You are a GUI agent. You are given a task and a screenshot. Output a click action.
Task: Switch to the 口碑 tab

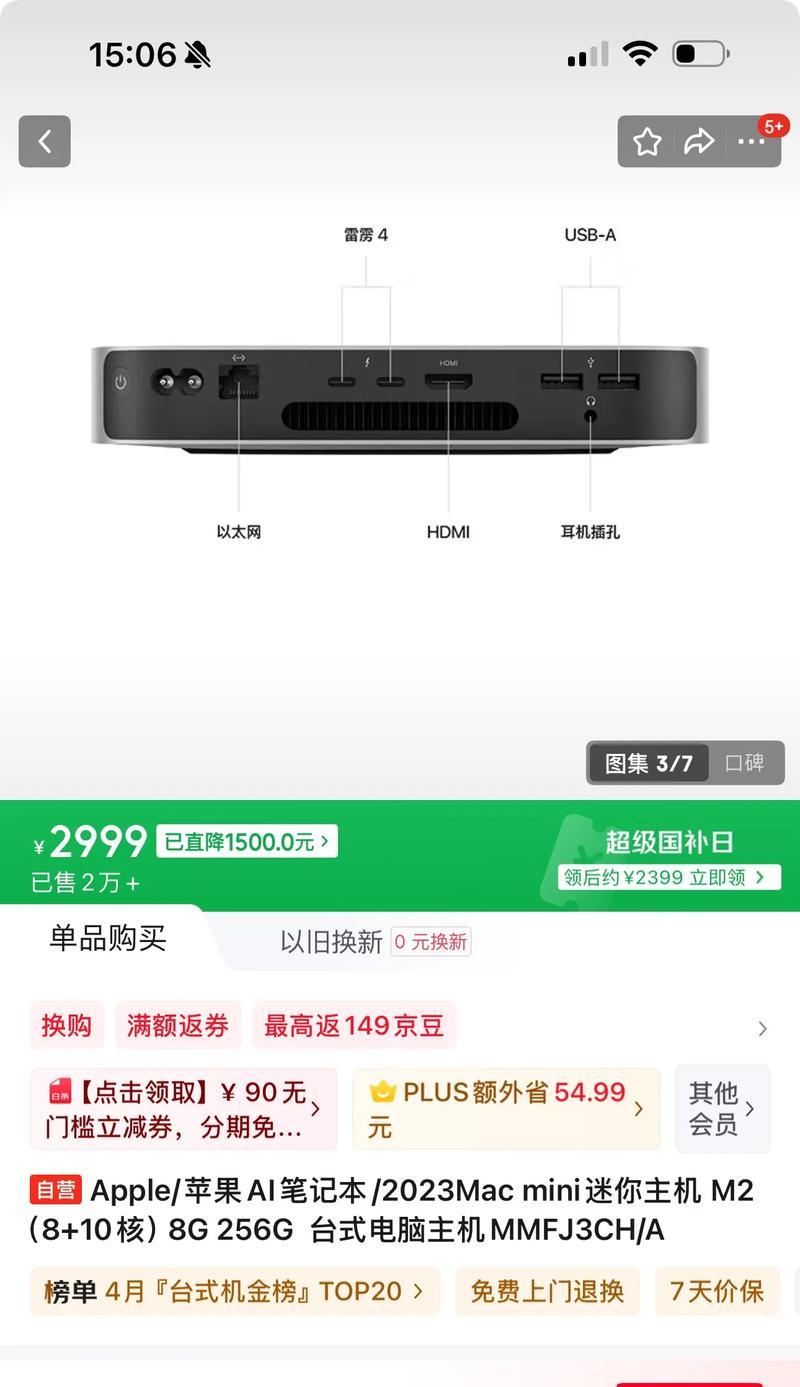746,763
